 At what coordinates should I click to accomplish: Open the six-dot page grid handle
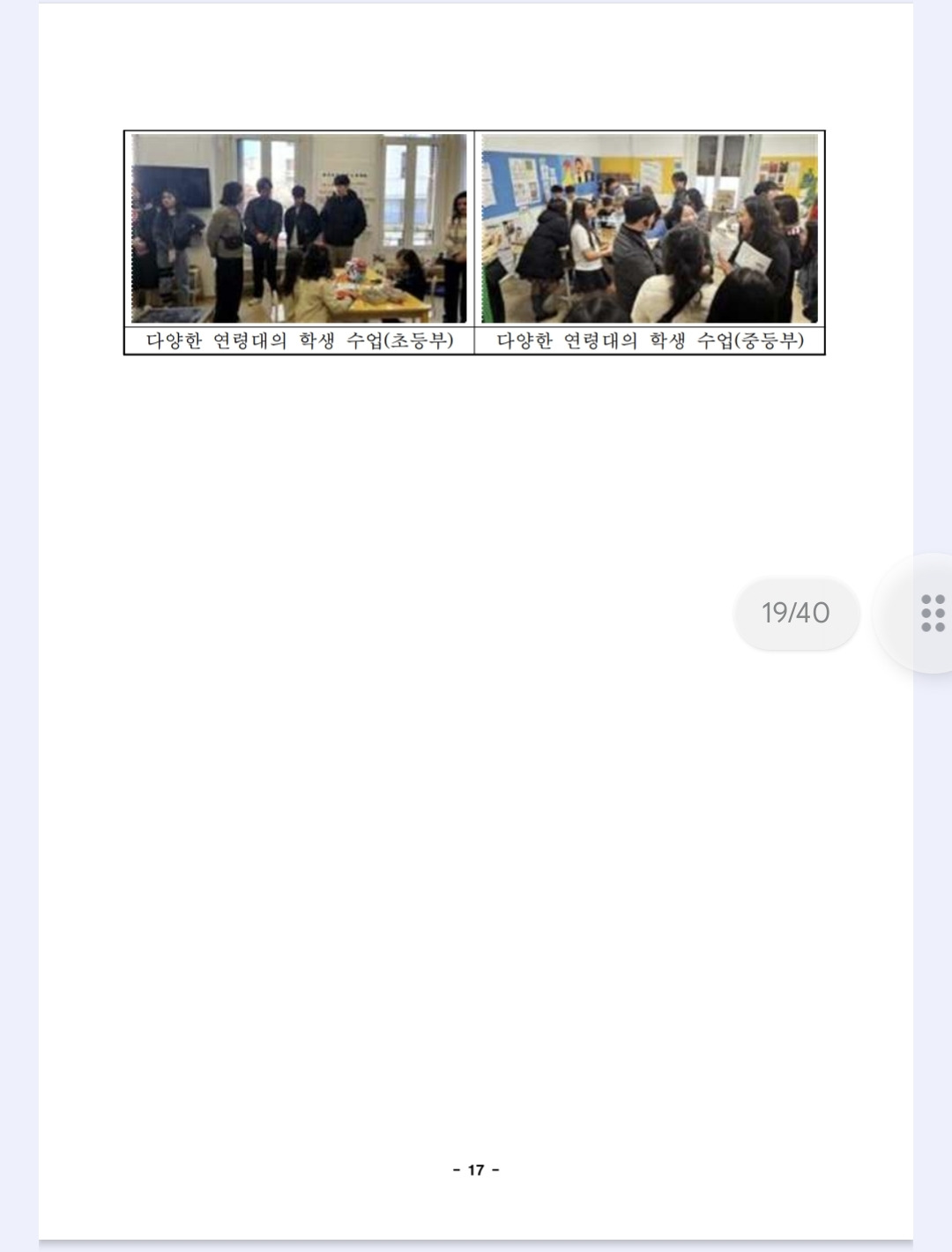[x=932, y=613]
